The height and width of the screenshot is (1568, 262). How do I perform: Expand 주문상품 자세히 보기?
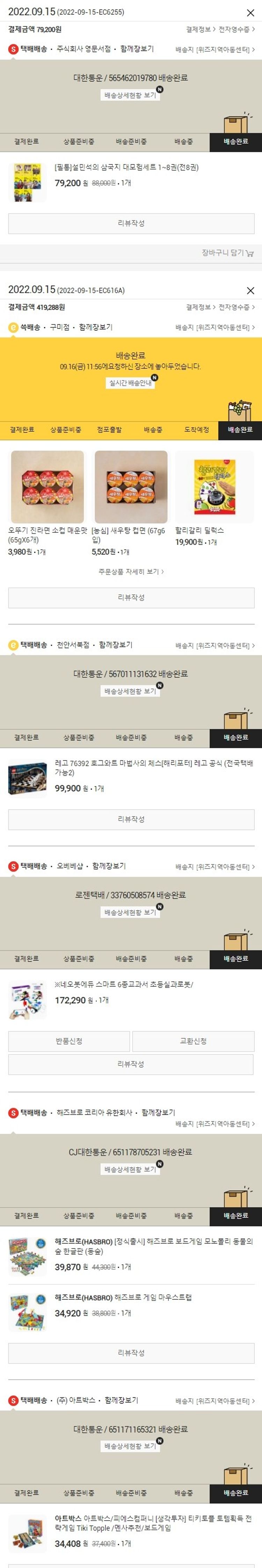coord(131,572)
